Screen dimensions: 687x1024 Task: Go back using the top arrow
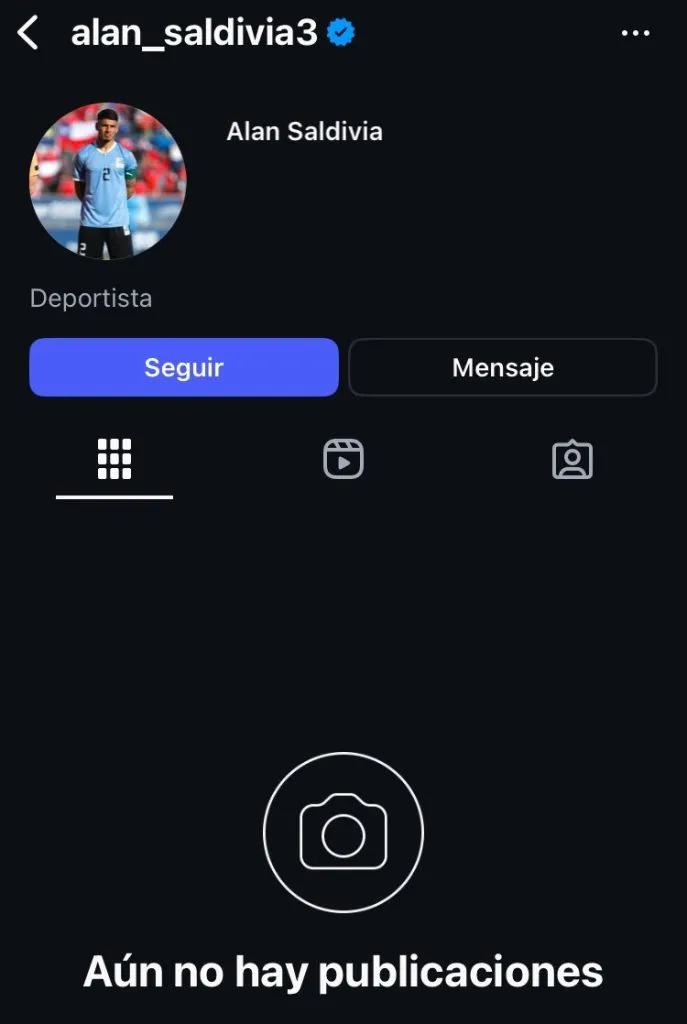point(28,34)
